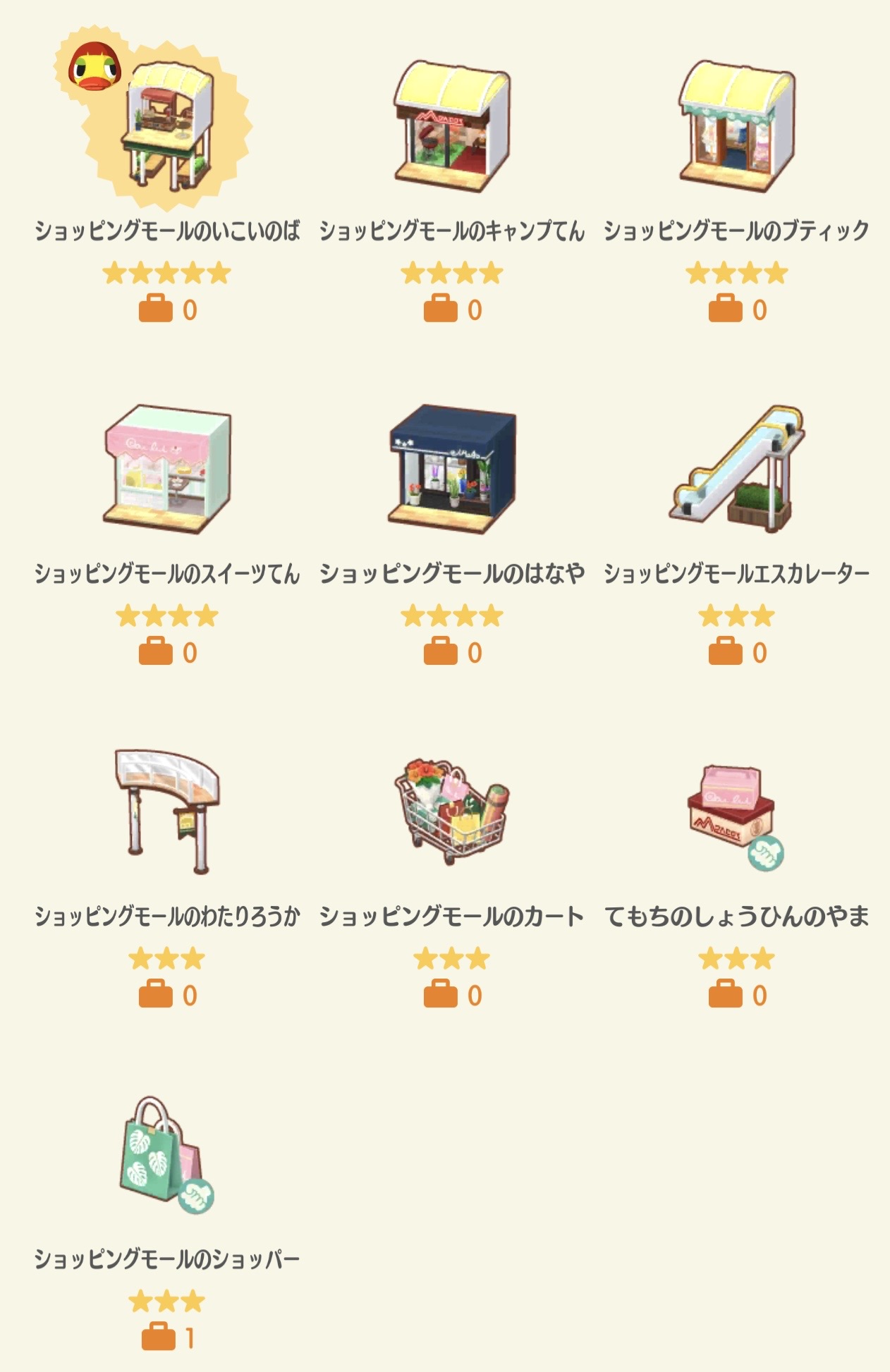Choose the ショッピングモールのカート item
This screenshot has height=1372, width=890.
452,811
